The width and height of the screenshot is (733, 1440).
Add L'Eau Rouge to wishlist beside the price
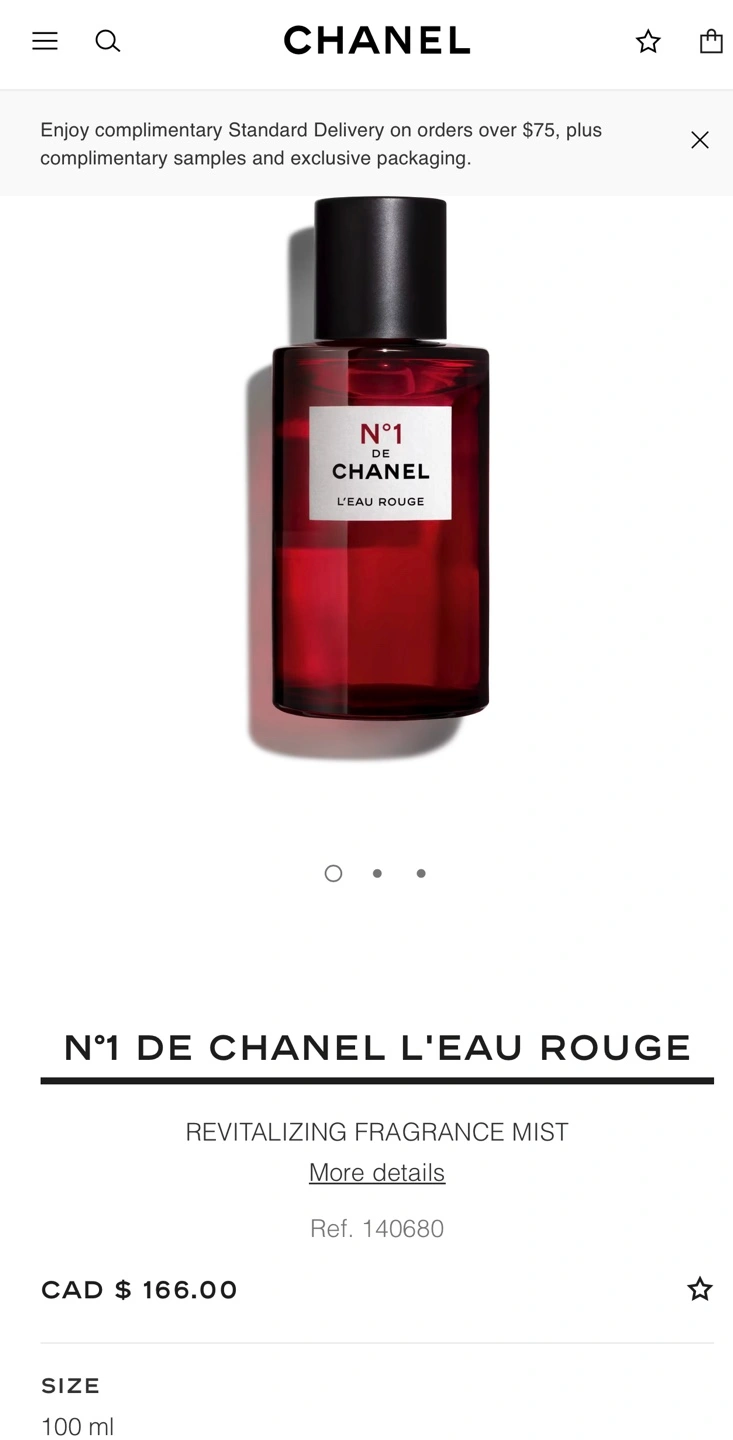click(x=700, y=1289)
